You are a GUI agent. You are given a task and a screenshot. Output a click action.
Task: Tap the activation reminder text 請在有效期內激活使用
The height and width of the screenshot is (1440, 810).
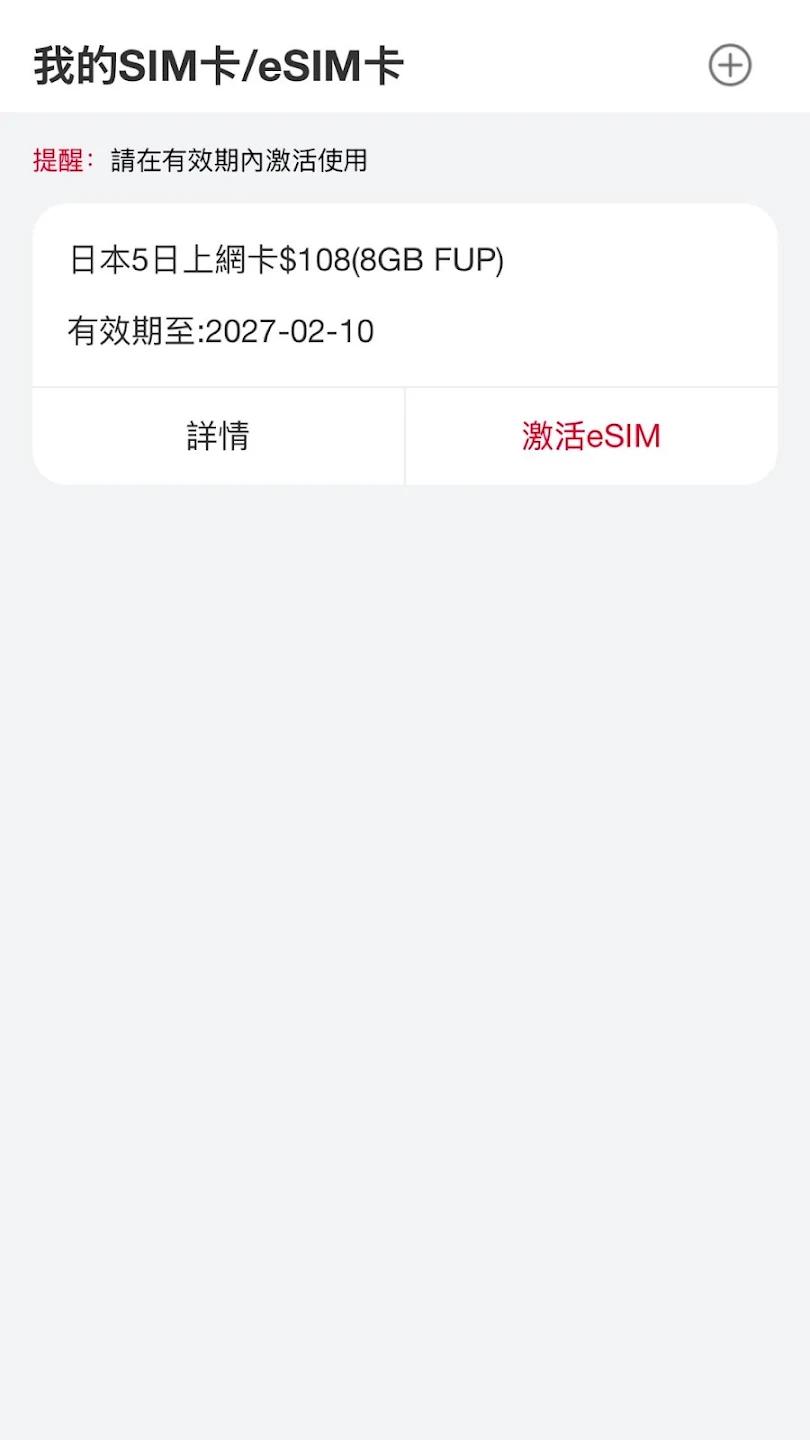238,160
